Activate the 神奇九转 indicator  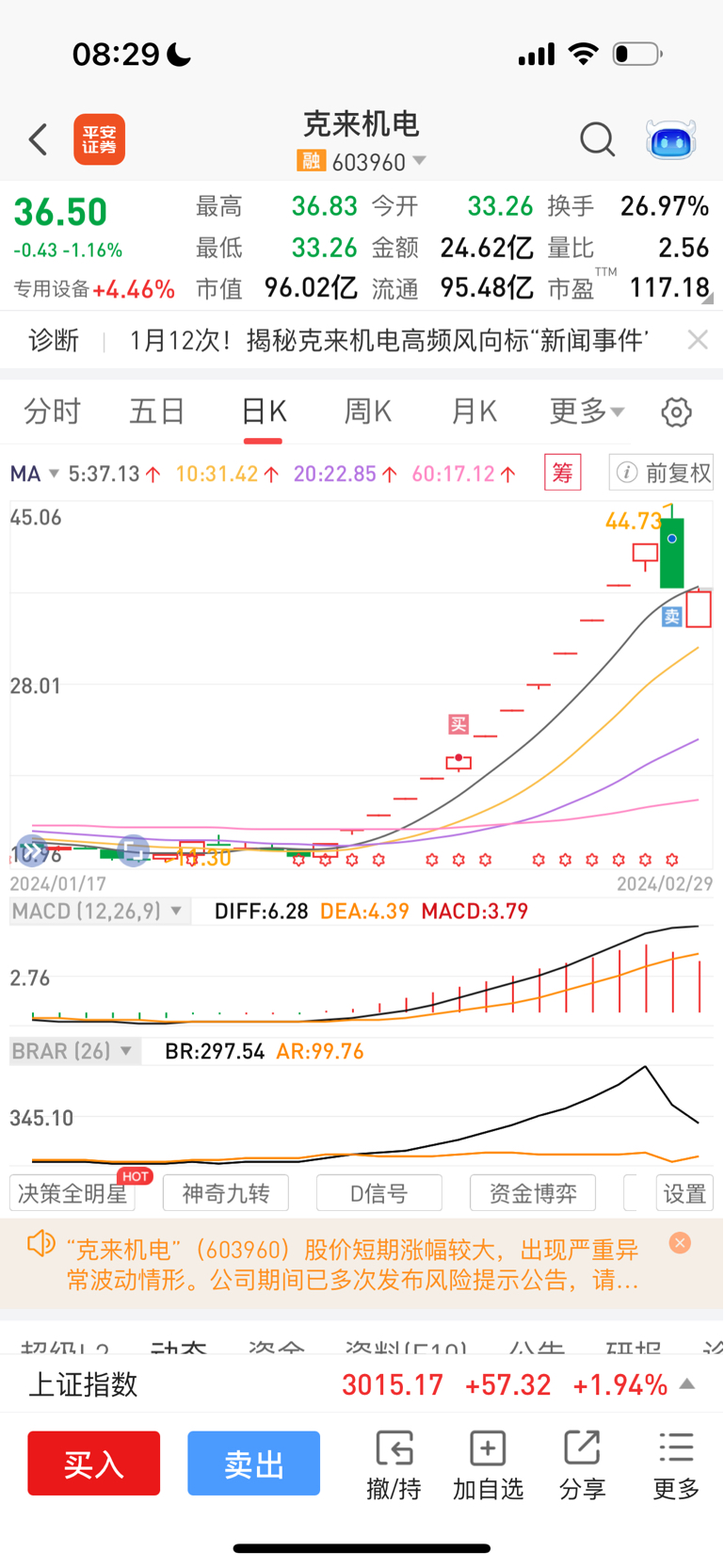[x=225, y=1192]
